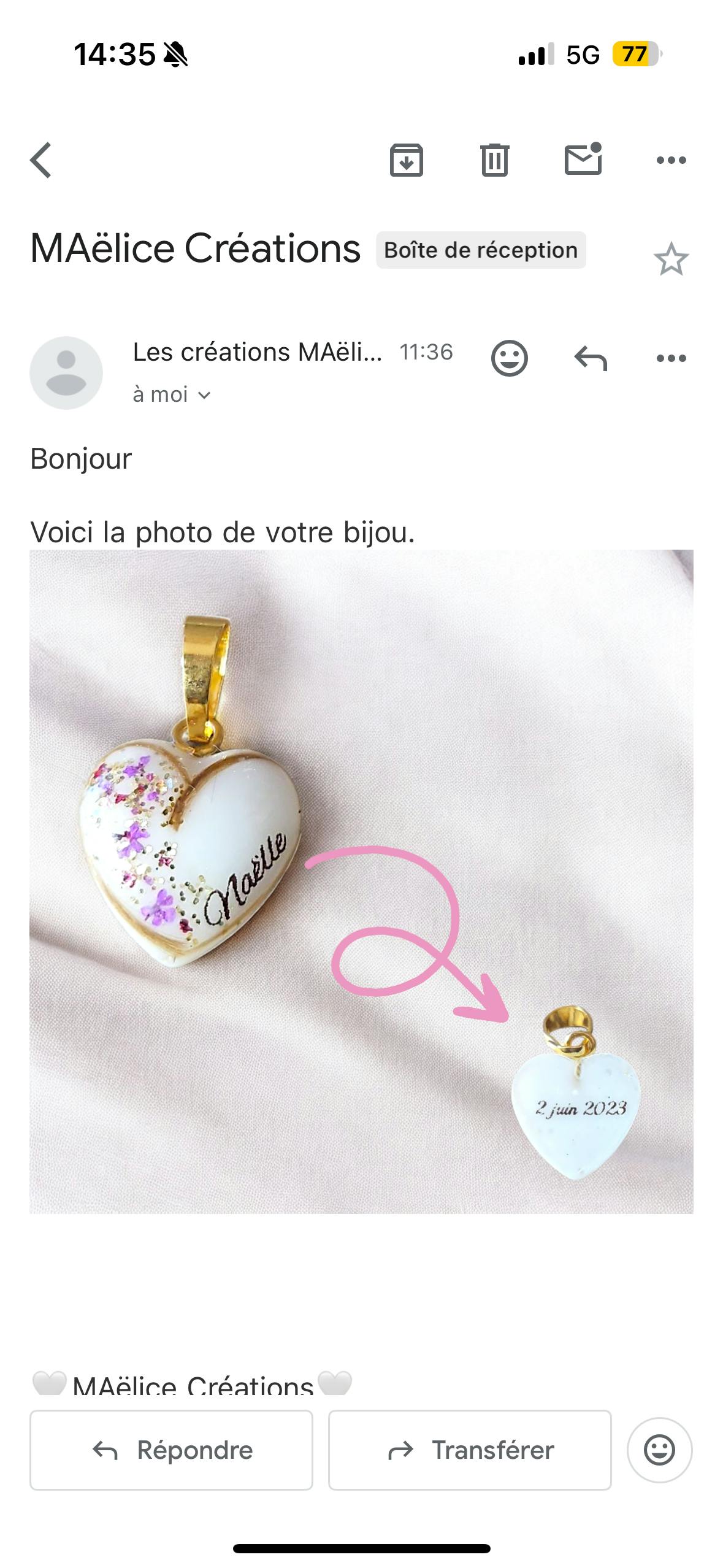This screenshot has width=723, height=1568.
Task: Tap the Boîte de réception label
Action: pyautogui.click(x=481, y=250)
